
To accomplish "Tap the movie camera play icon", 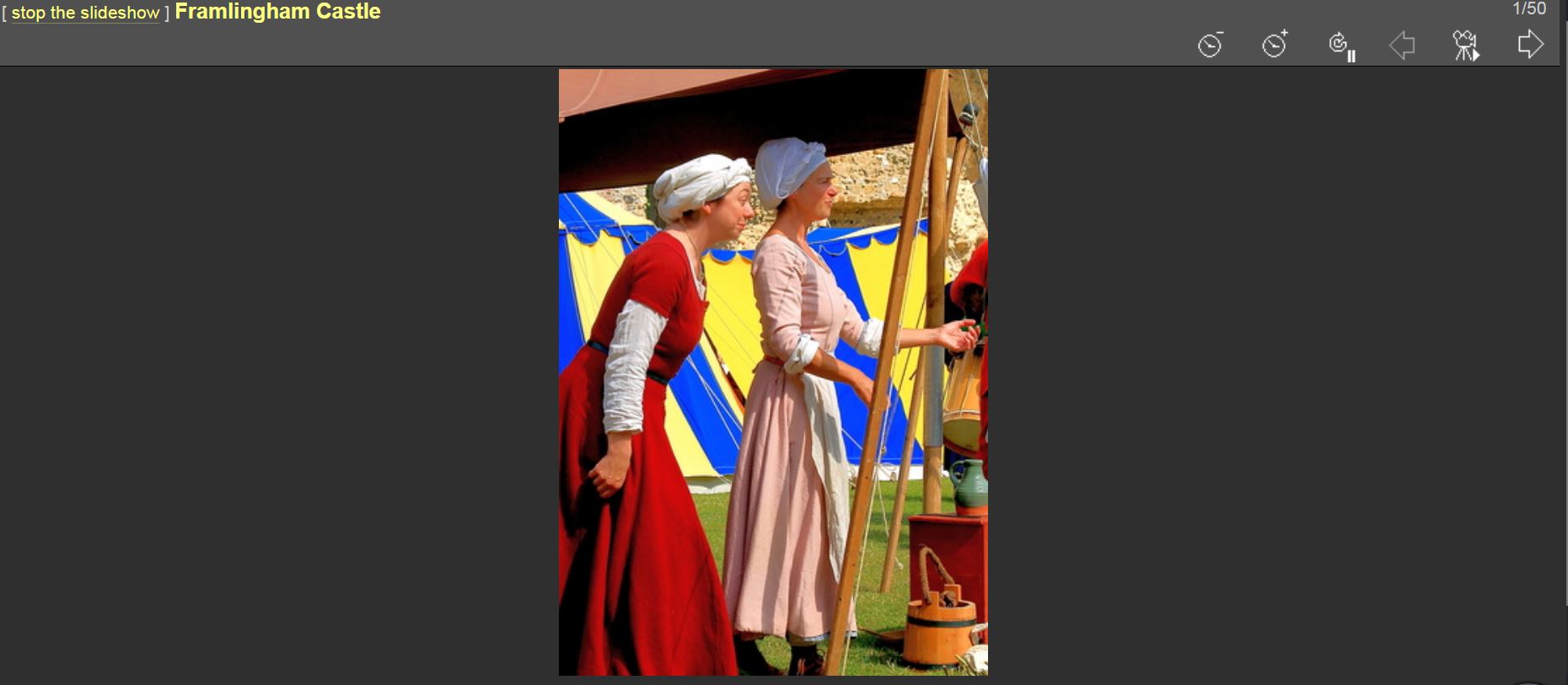I will [1466, 45].
